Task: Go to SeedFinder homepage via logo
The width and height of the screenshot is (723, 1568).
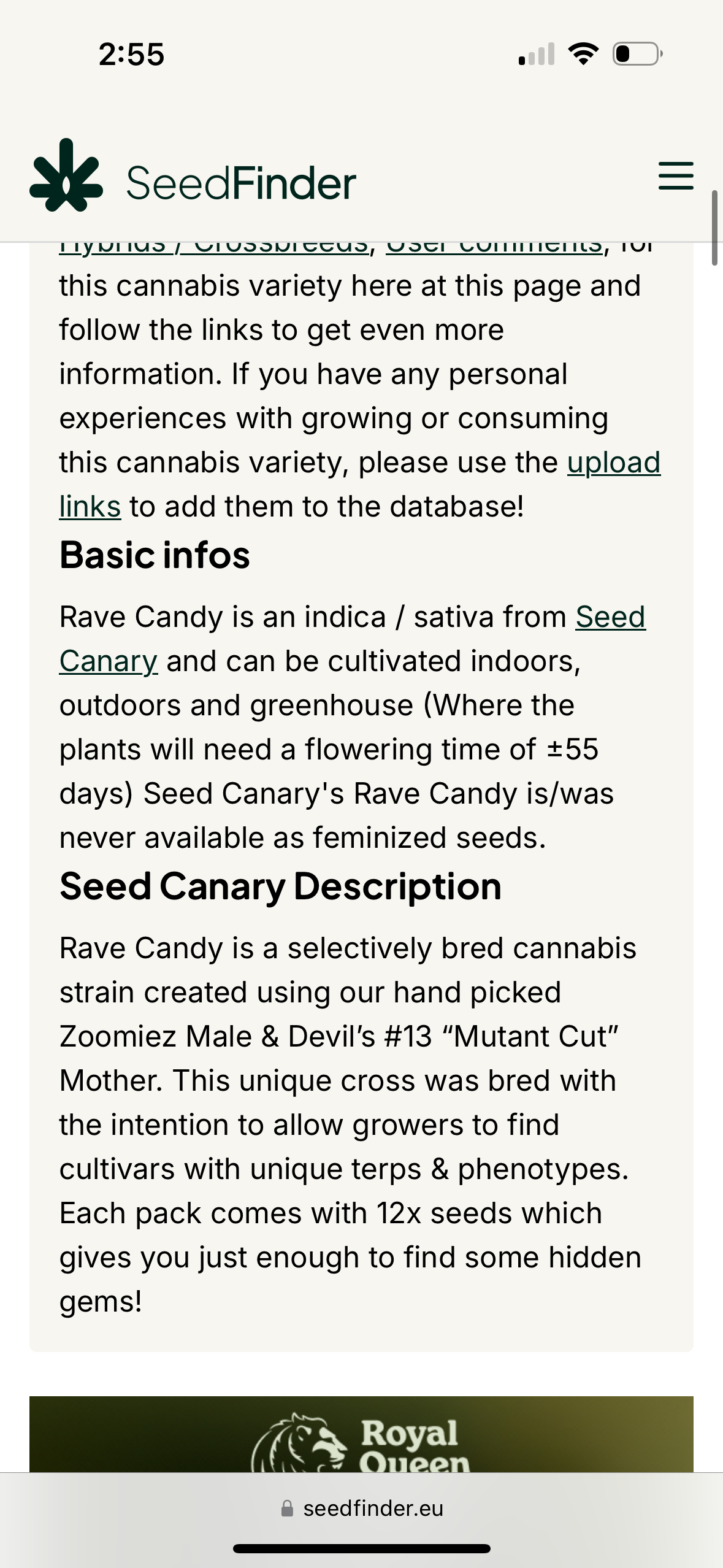Action: 193,177
